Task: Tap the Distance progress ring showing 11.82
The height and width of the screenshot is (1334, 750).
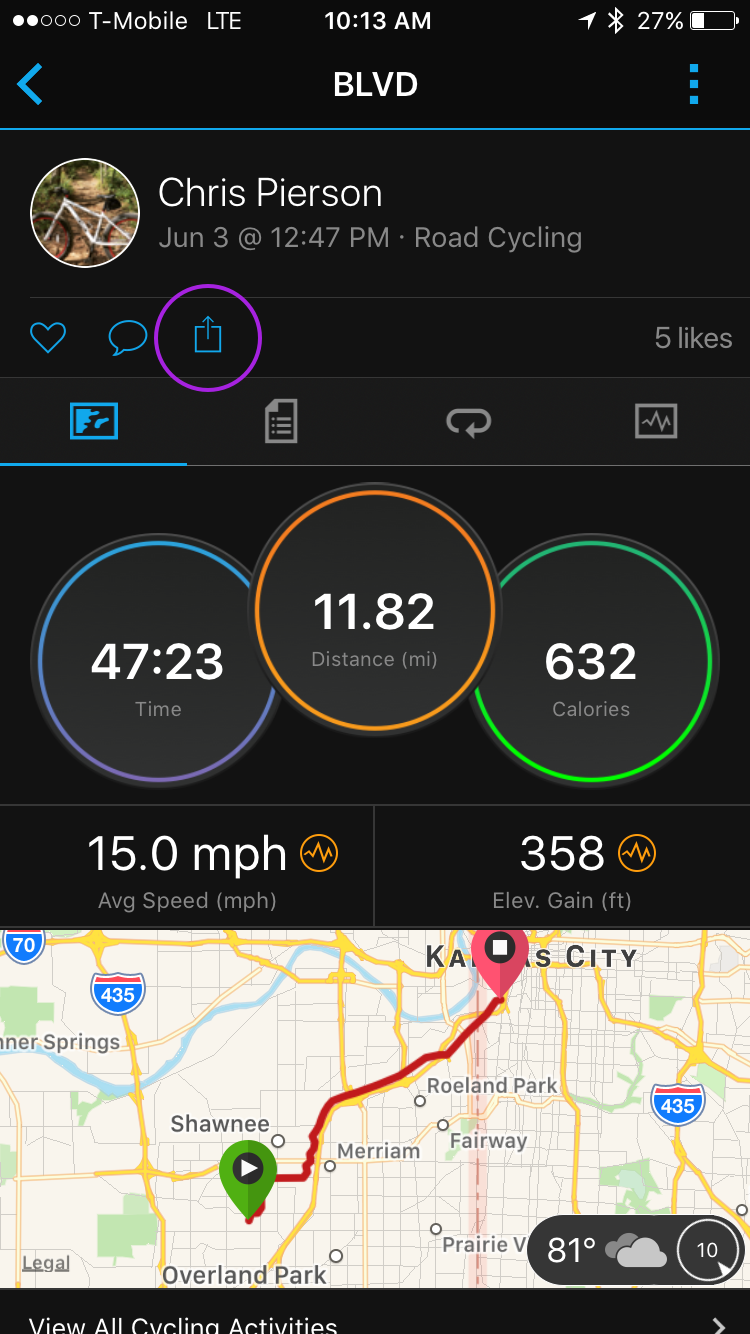Action: [x=375, y=610]
